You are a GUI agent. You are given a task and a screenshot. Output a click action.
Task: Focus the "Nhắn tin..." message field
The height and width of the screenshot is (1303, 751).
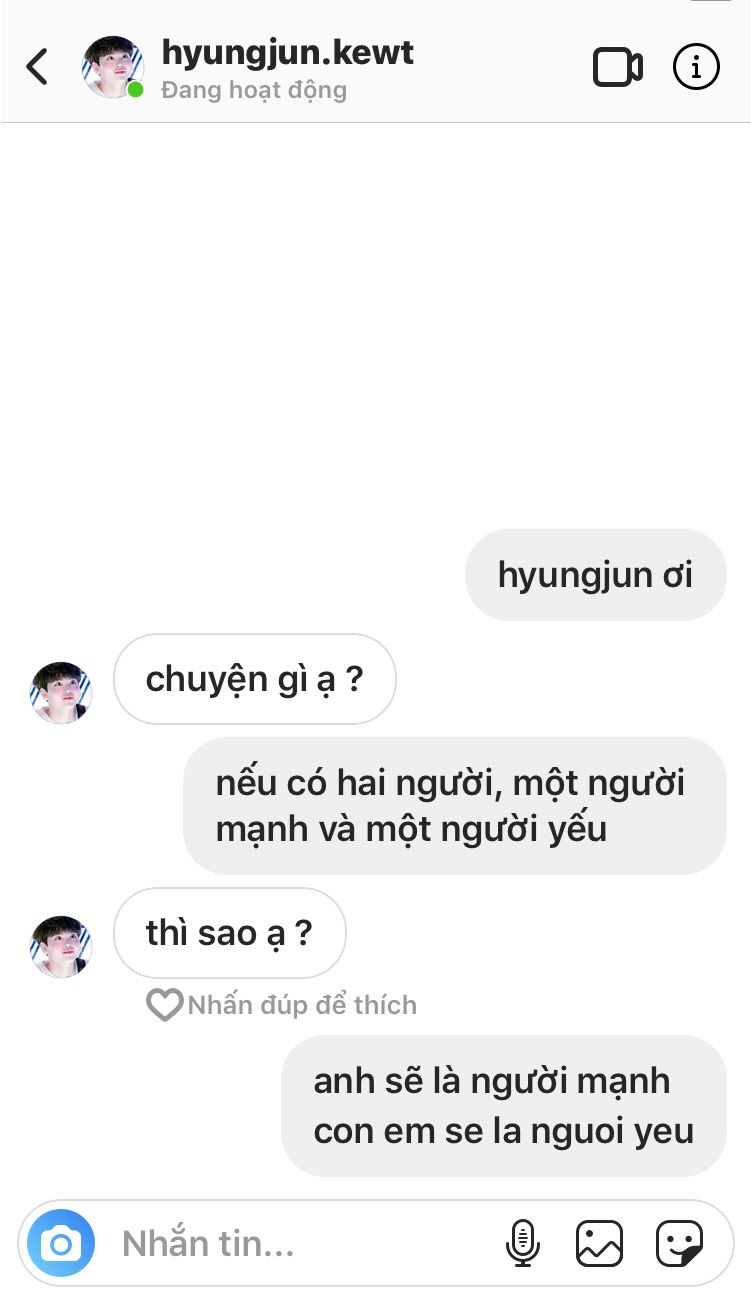click(300, 1244)
